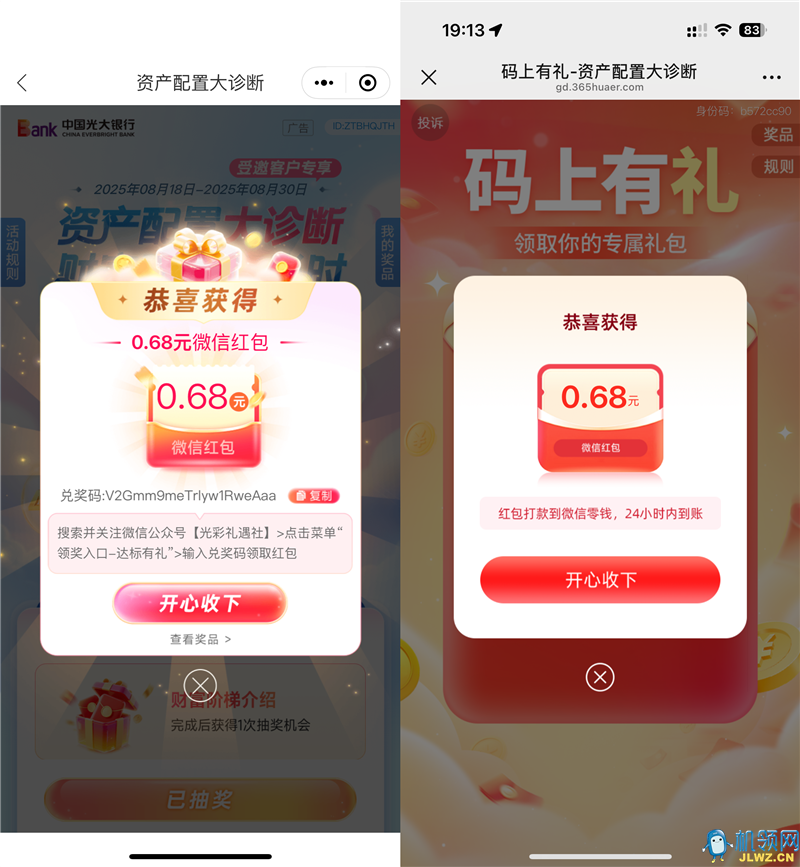The height and width of the screenshot is (867, 800).
Task: Open 我的奖品 side tab
Action: tap(387, 252)
